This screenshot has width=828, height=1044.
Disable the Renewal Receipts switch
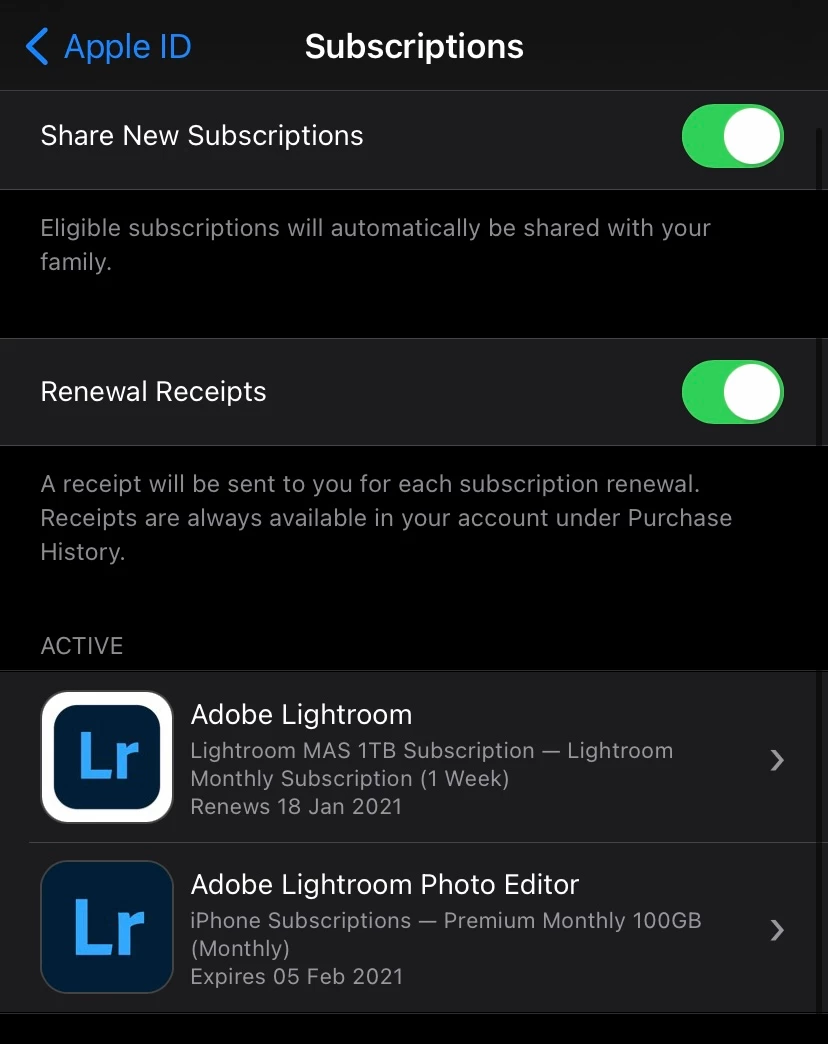(732, 392)
